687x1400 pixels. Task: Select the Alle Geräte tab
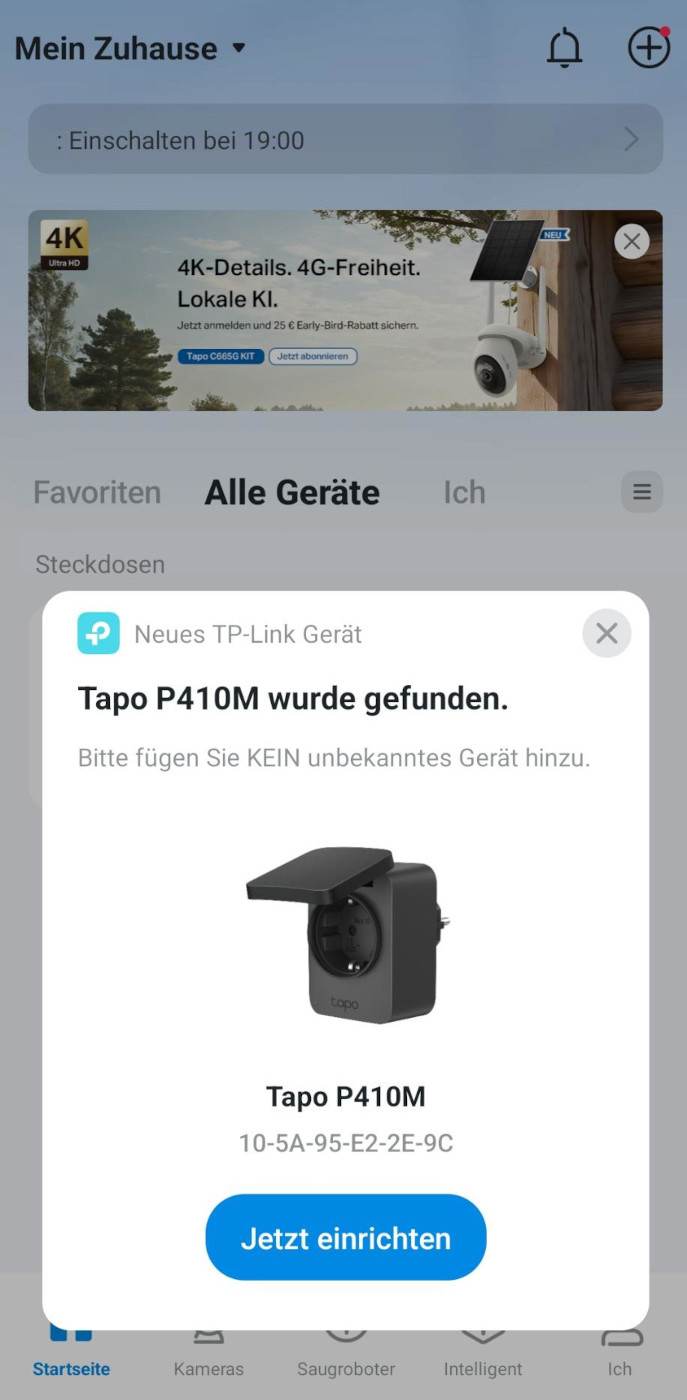[292, 492]
